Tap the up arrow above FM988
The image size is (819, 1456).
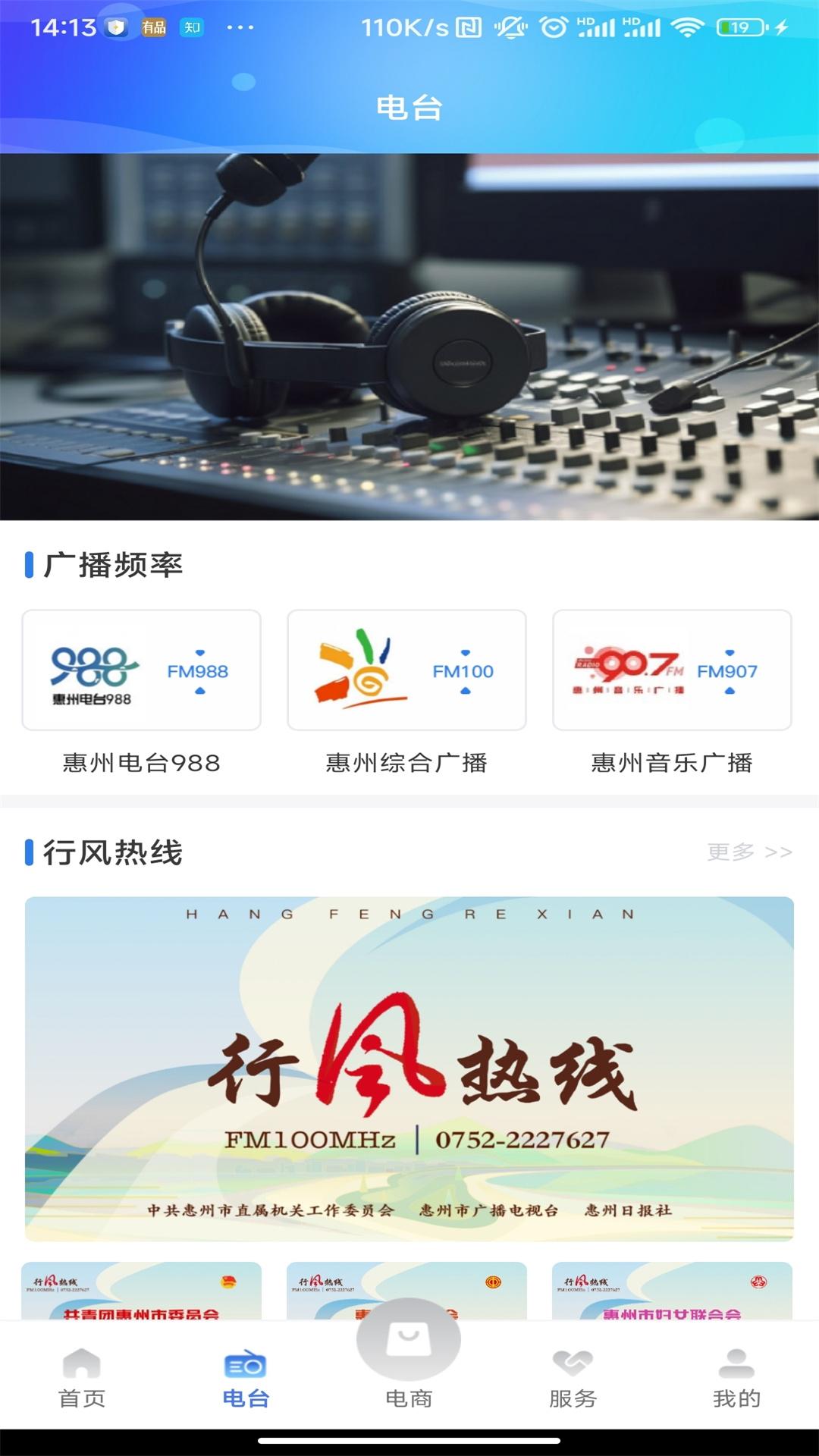[200, 652]
